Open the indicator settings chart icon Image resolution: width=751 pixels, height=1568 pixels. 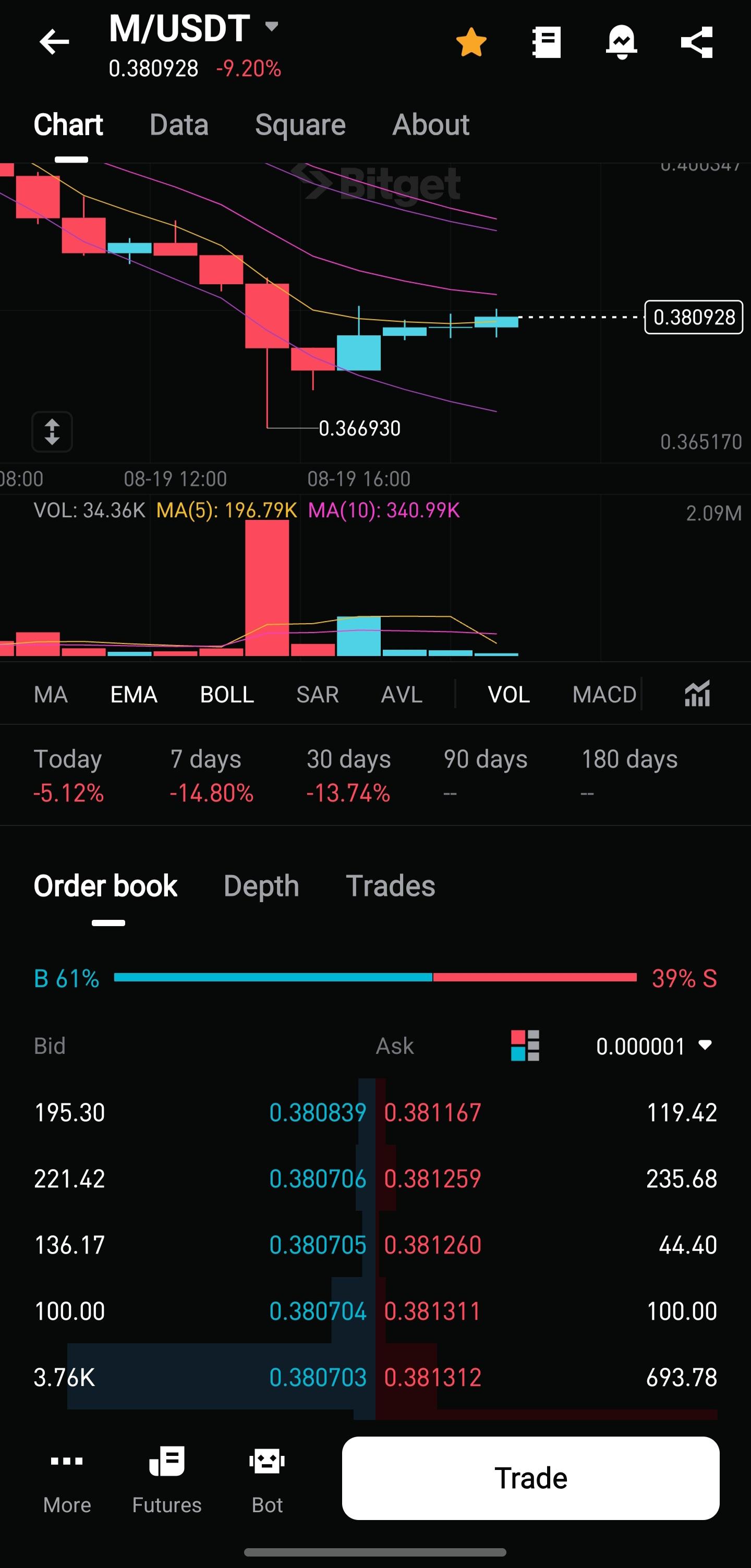coord(697,694)
